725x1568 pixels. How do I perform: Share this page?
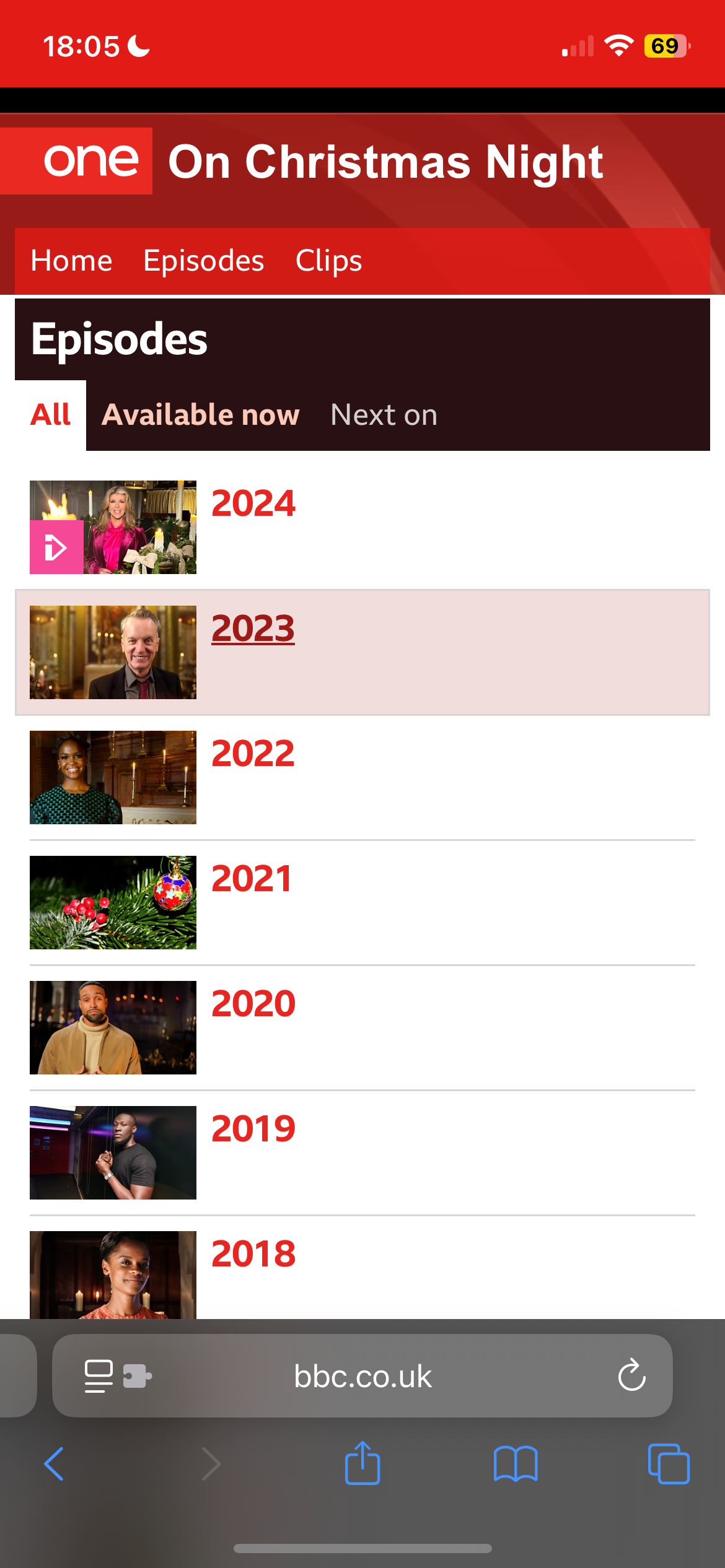362,1463
